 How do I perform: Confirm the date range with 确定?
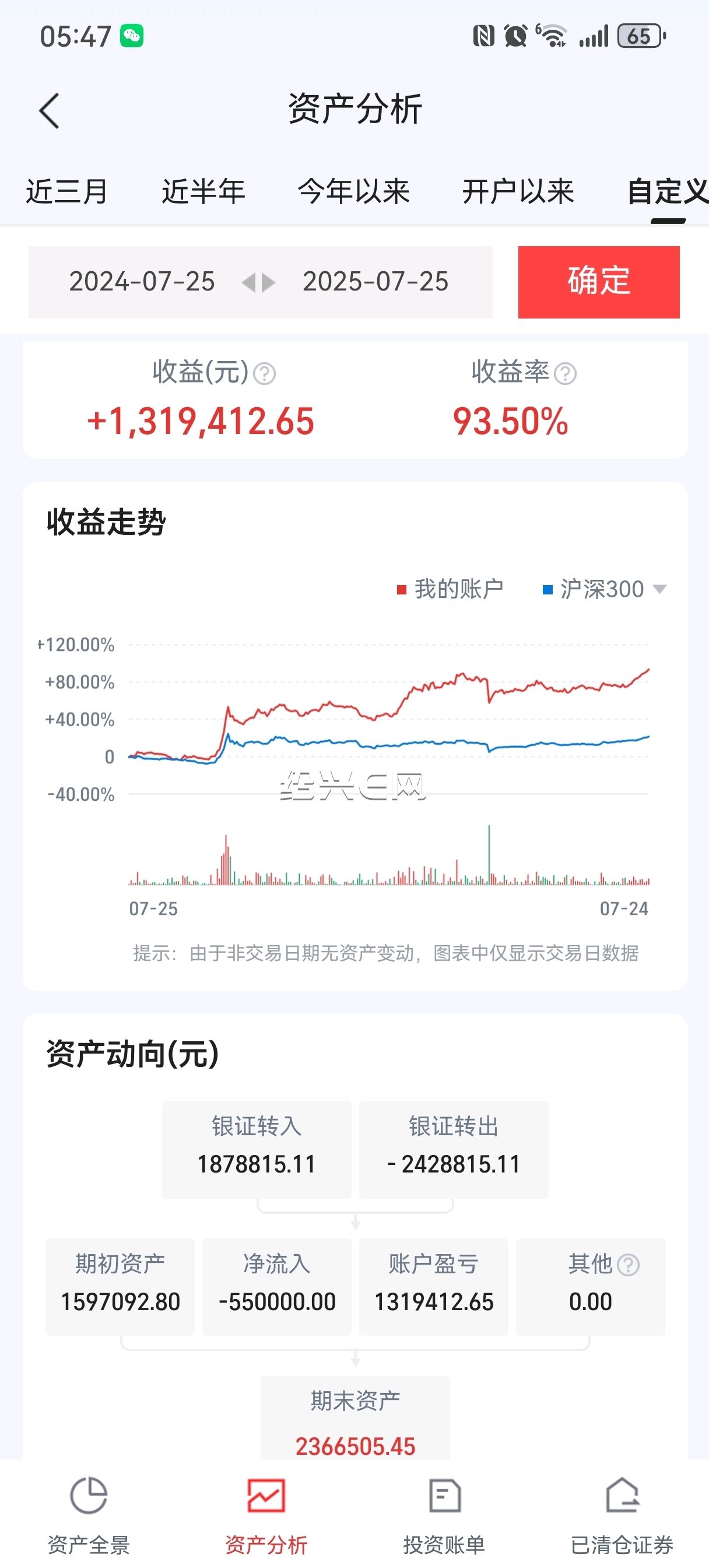(599, 282)
